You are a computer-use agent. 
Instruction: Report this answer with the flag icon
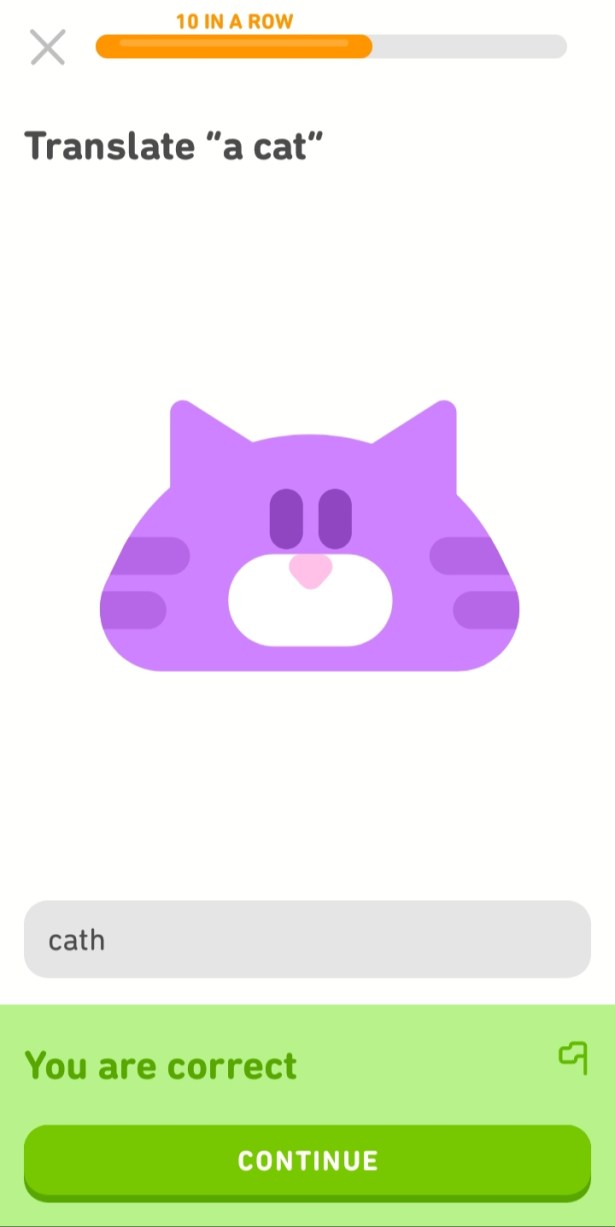[573, 1057]
